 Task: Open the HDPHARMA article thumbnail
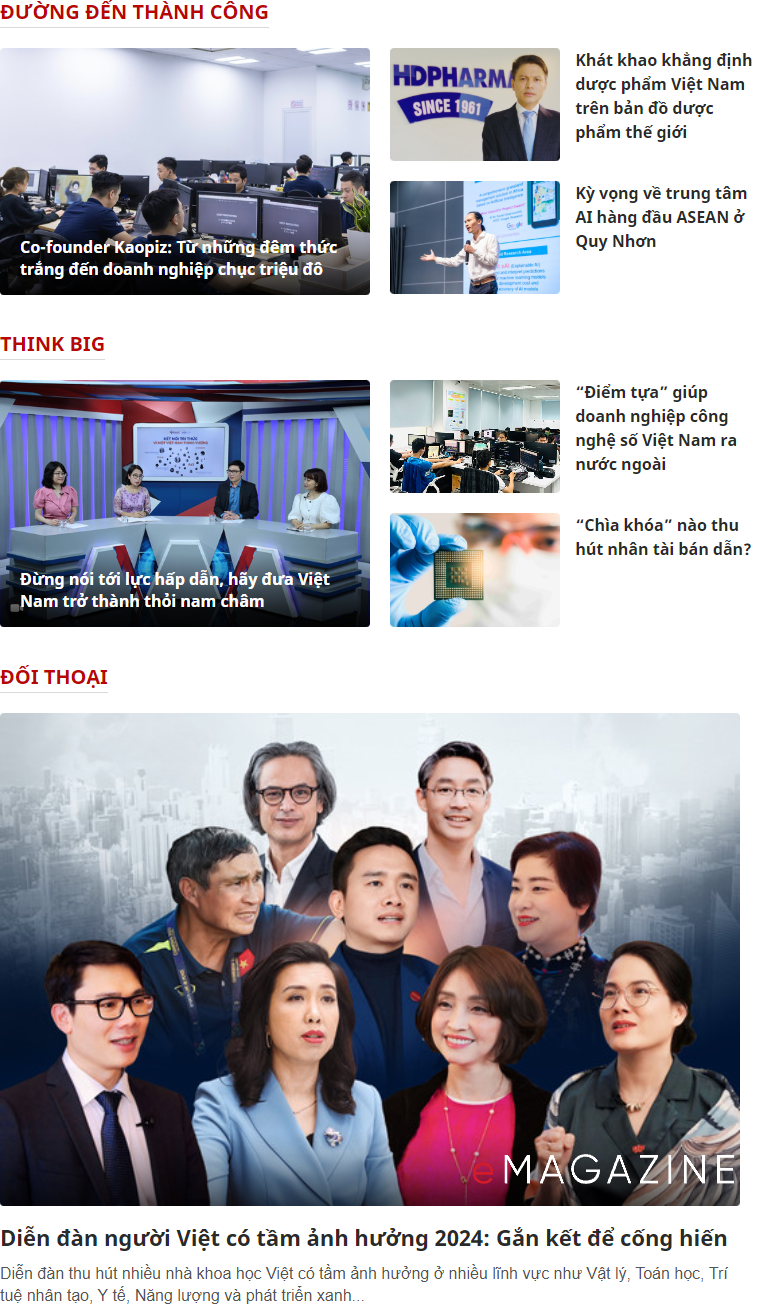point(474,105)
